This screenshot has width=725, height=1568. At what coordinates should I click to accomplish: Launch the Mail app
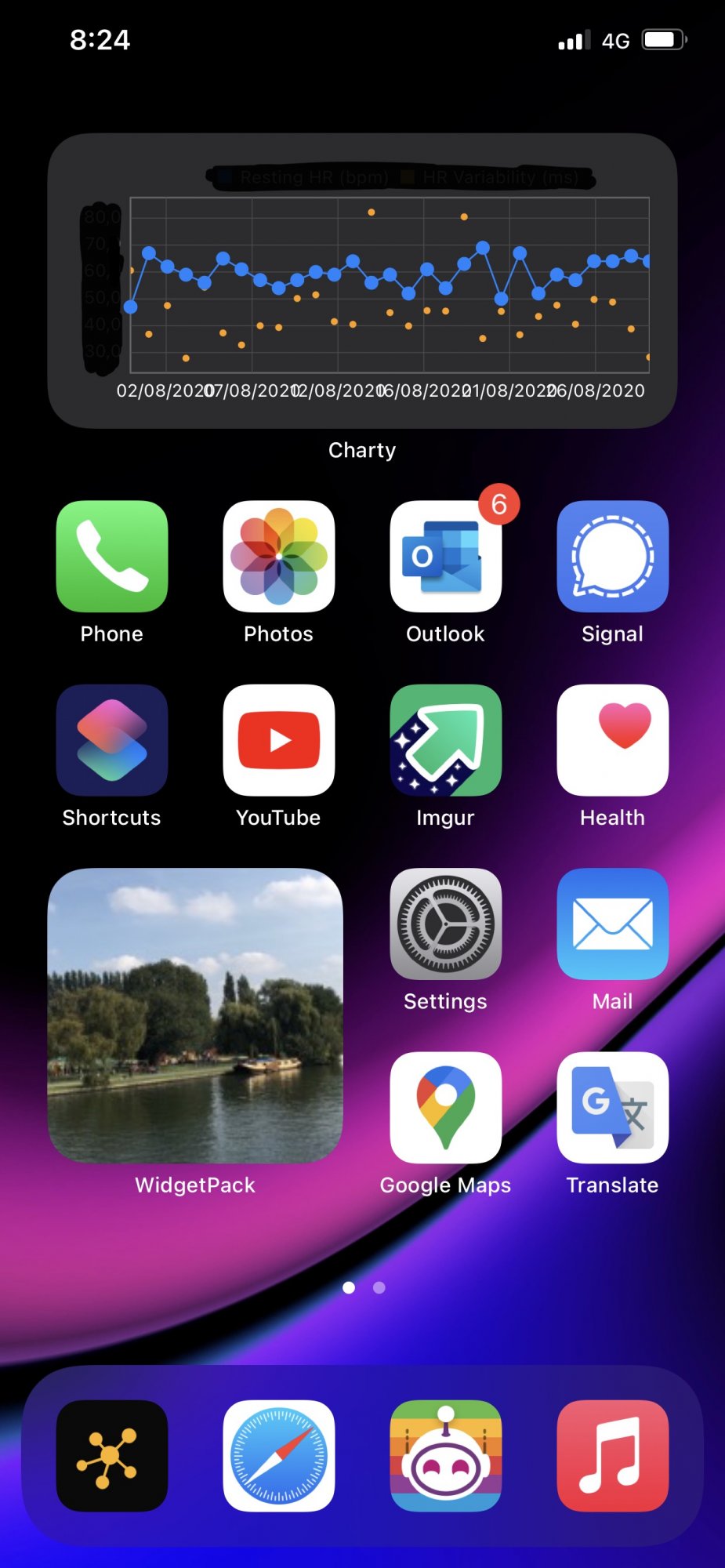click(612, 924)
